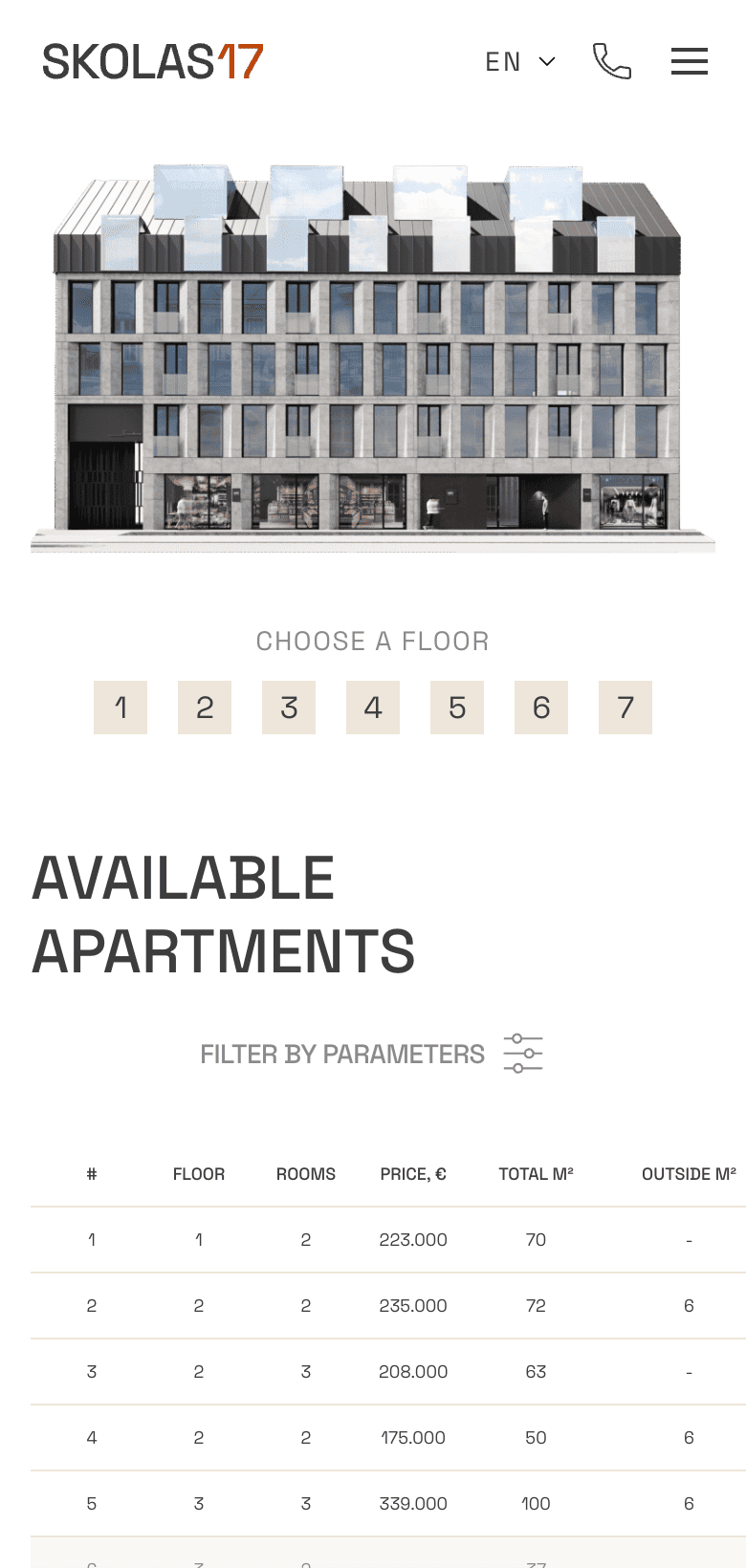Choose floor 2

(205, 708)
